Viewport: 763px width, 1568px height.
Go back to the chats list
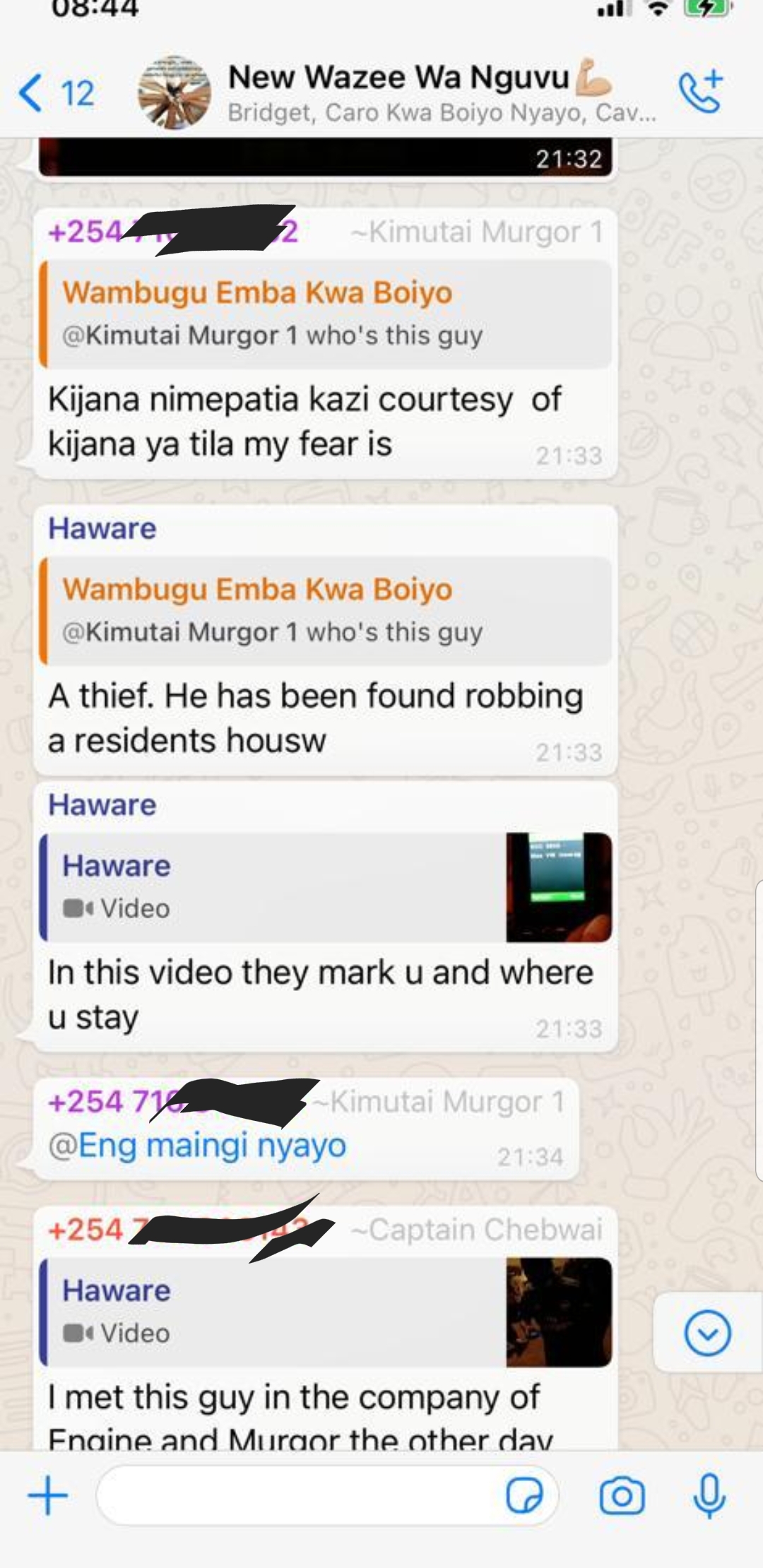(x=55, y=93)
